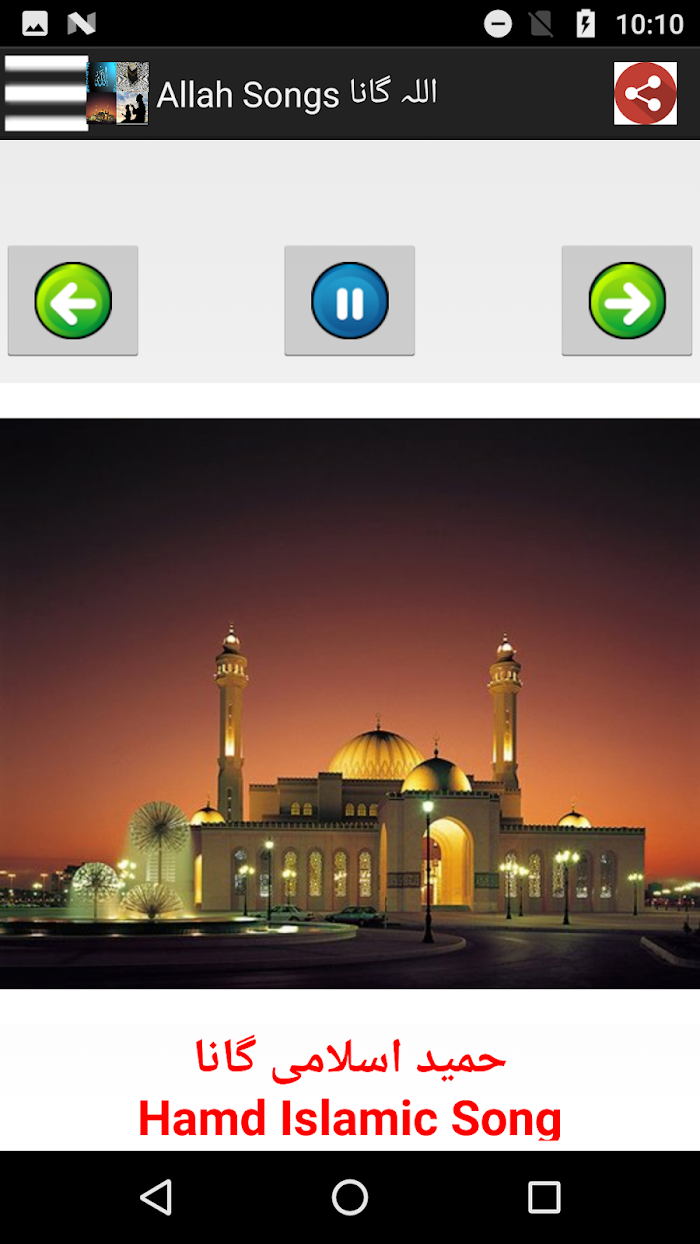Viewport: 700px width, 1244px height.
Task: Go to the previous song
Action: coord(73,300)
